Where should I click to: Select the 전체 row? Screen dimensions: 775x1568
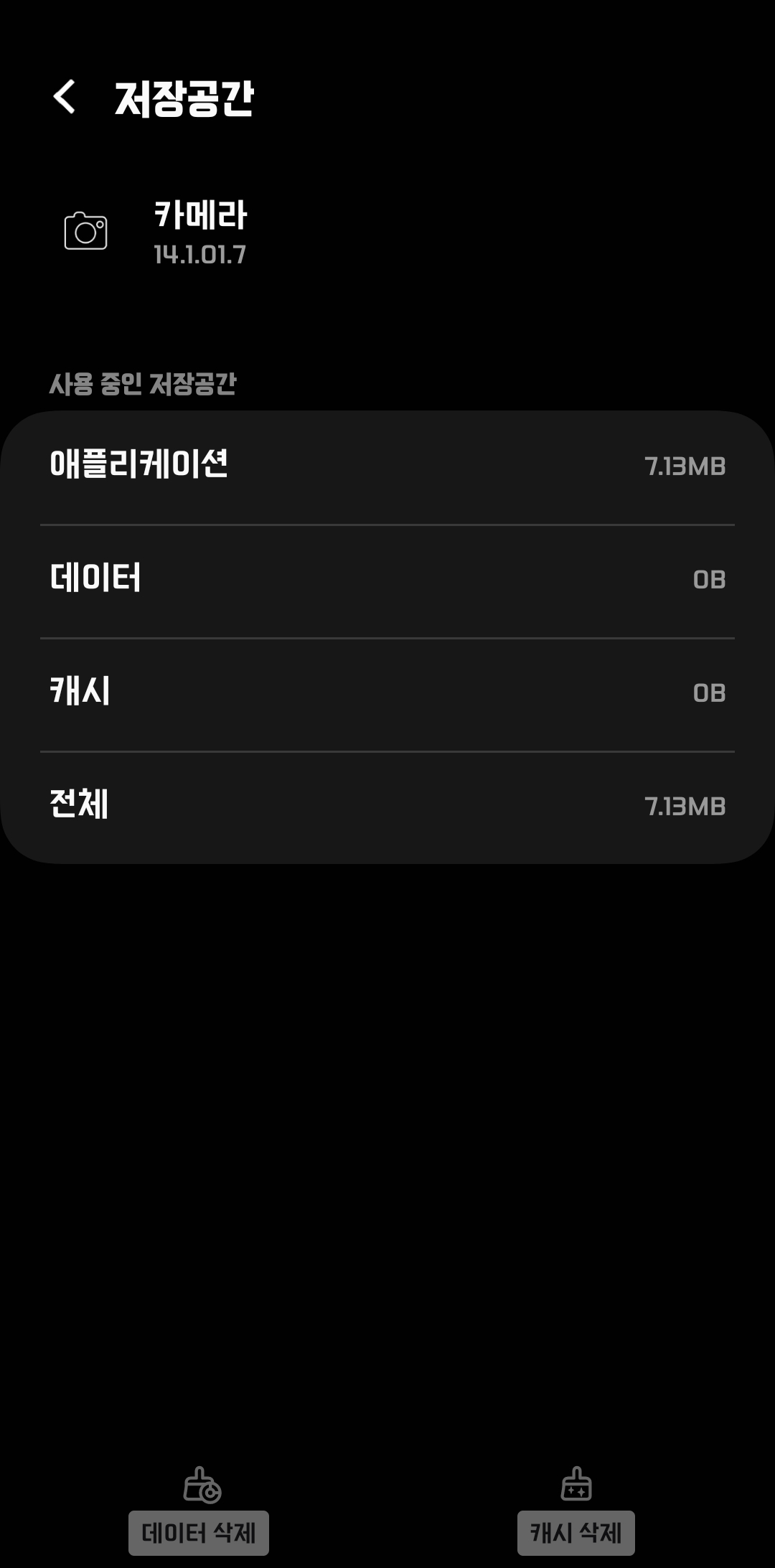click(x=387, y=804)
